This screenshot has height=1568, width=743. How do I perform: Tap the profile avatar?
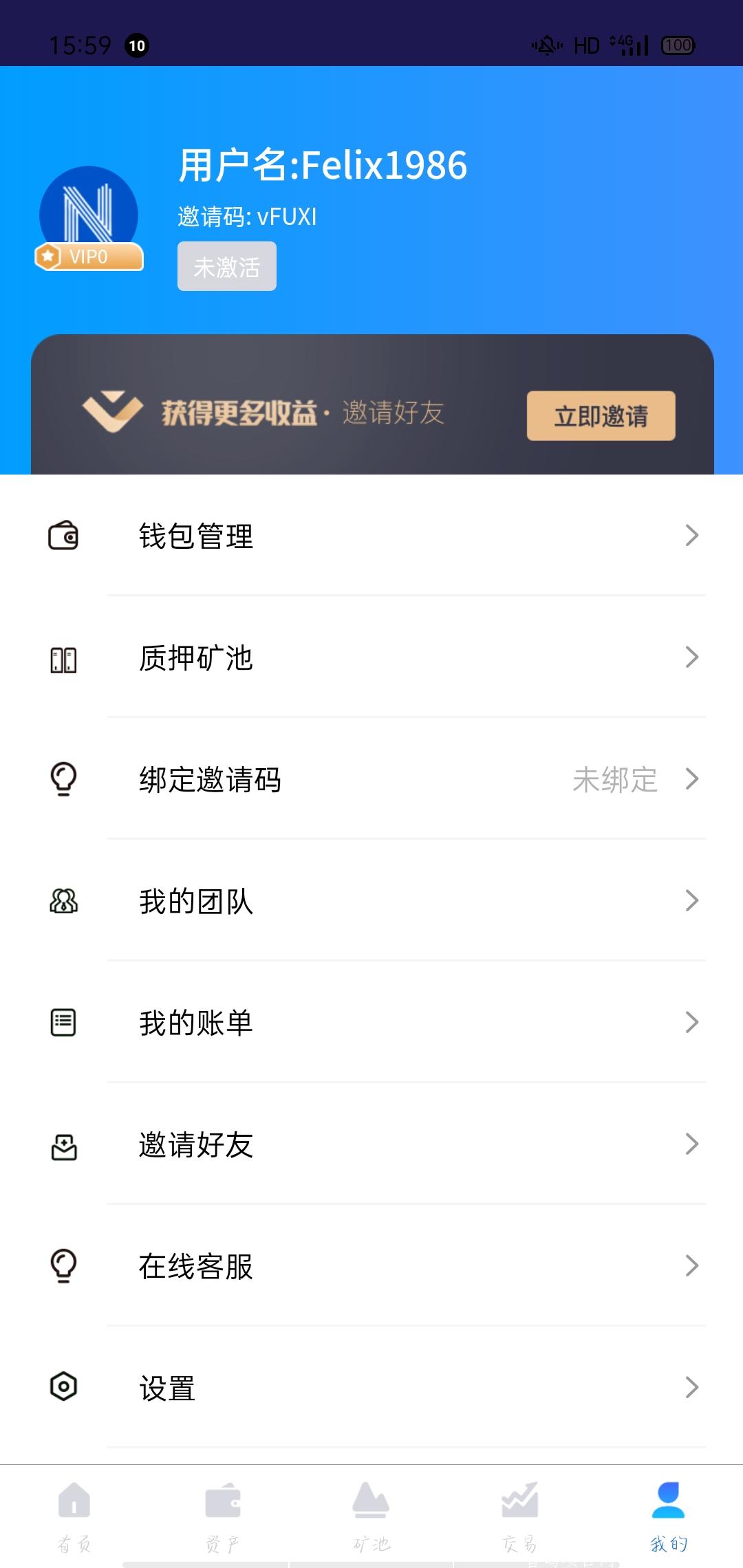tap(89, 215)
